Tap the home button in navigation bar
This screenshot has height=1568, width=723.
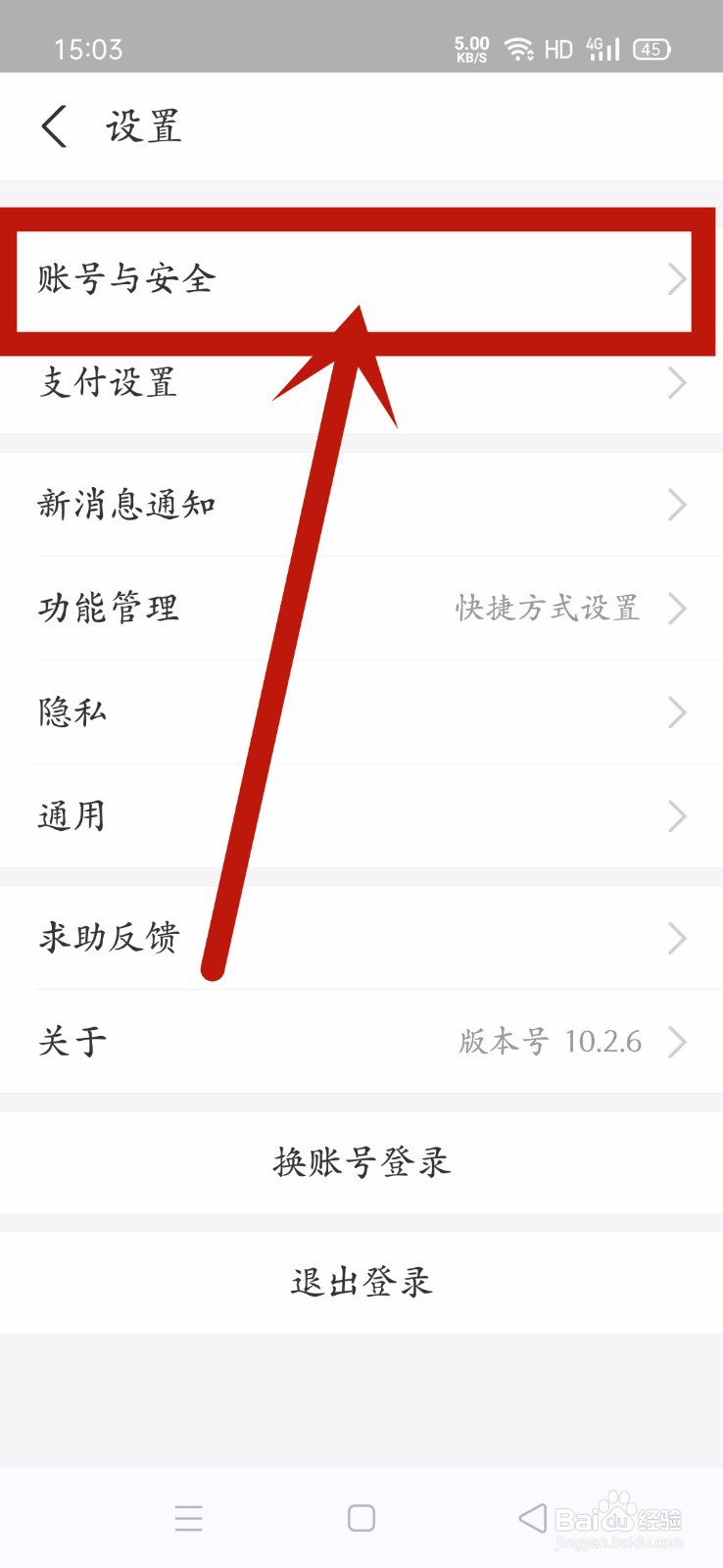pos(361,1517)
